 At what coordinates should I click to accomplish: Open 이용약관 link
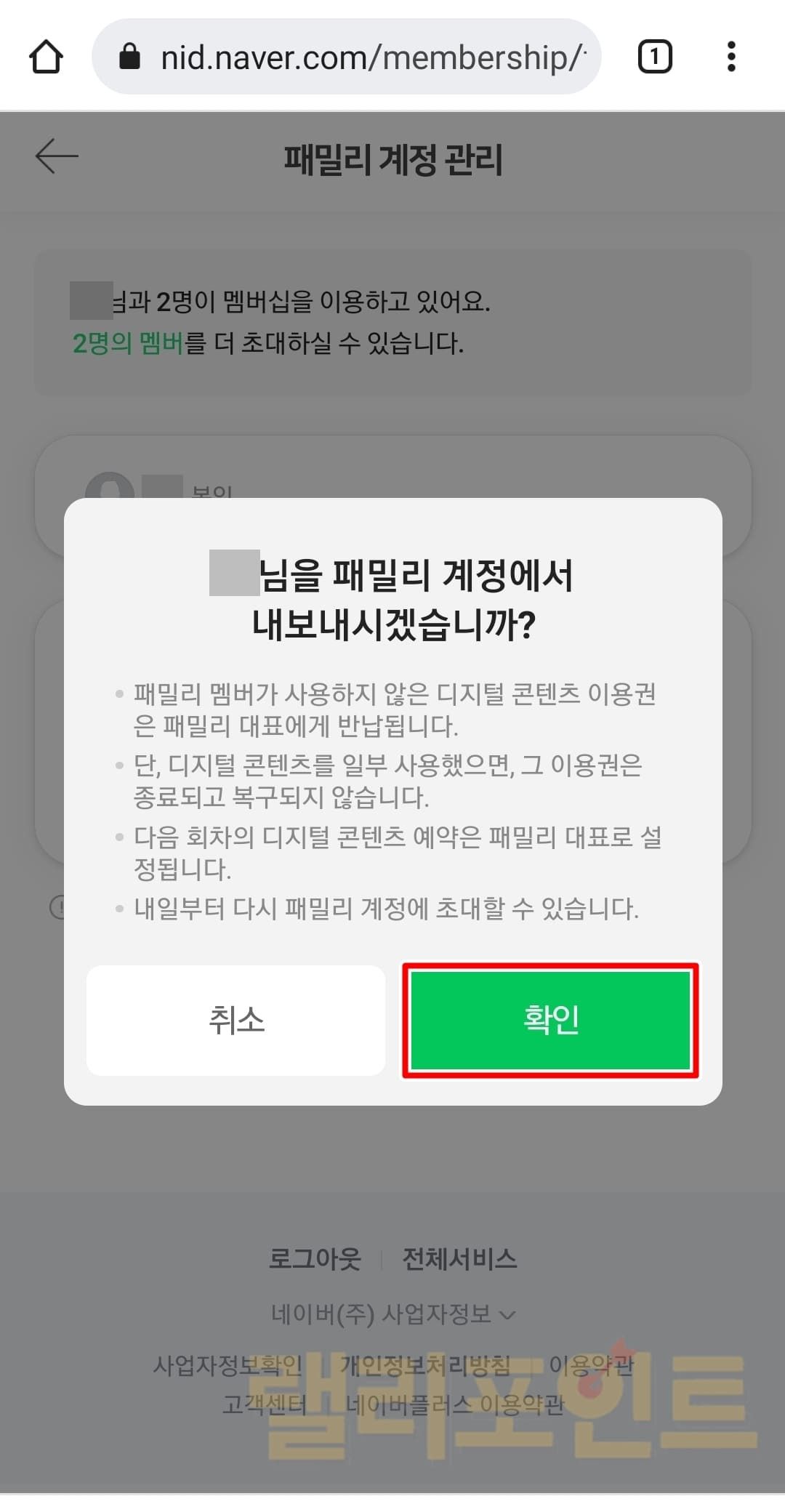coord(591,1365)
